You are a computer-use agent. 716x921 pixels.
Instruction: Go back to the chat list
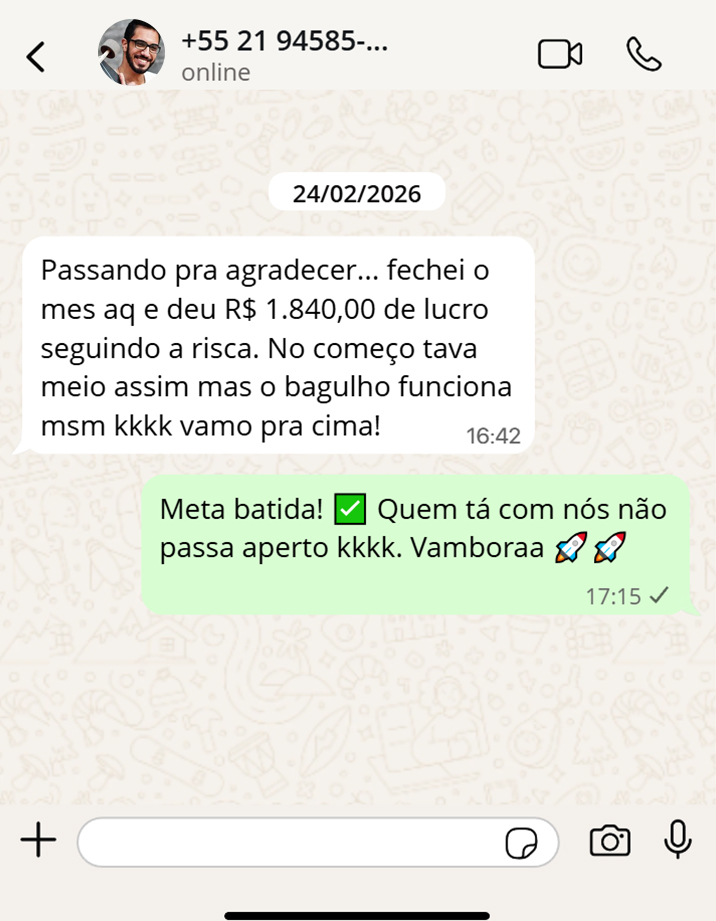click(36, 56)
